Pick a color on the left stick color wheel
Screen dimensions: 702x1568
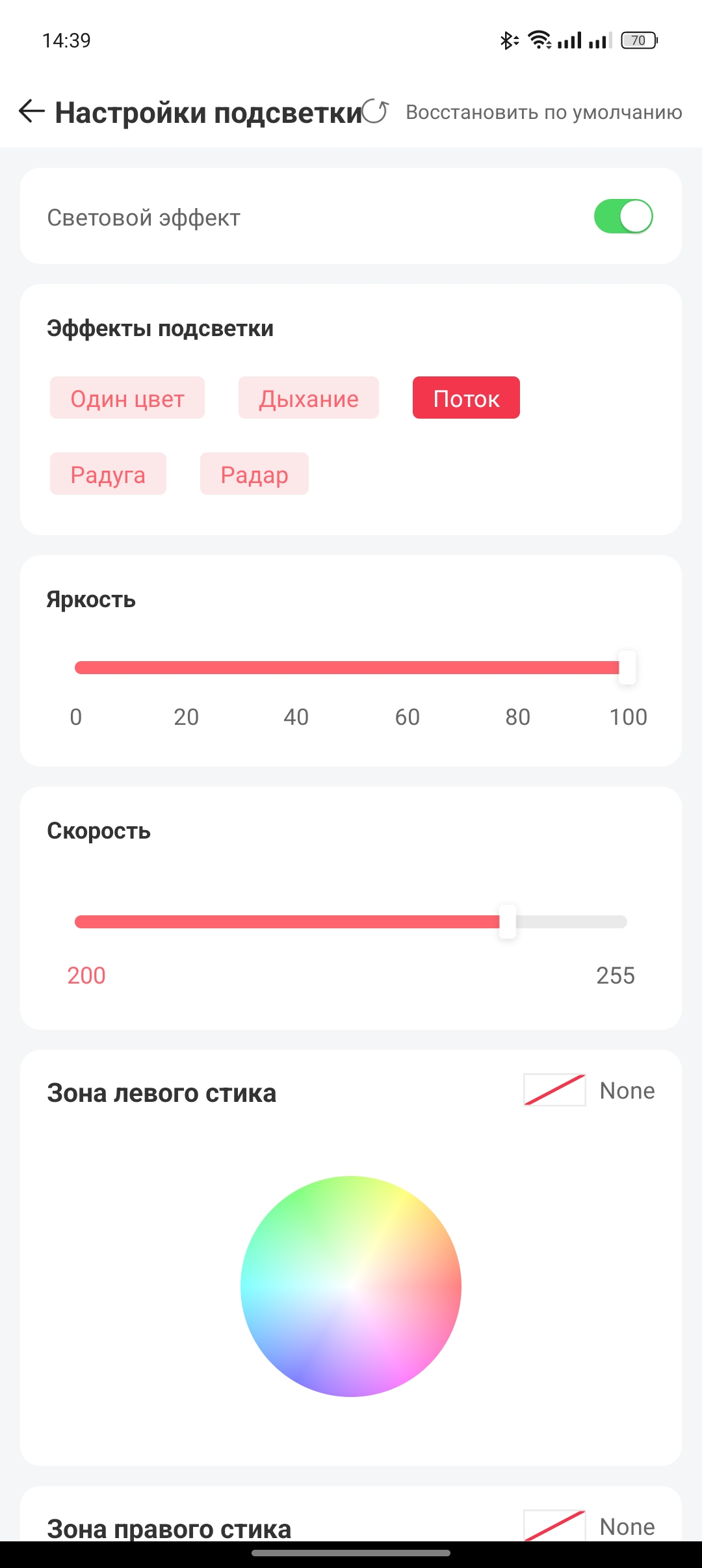[x=351, y=1286]
